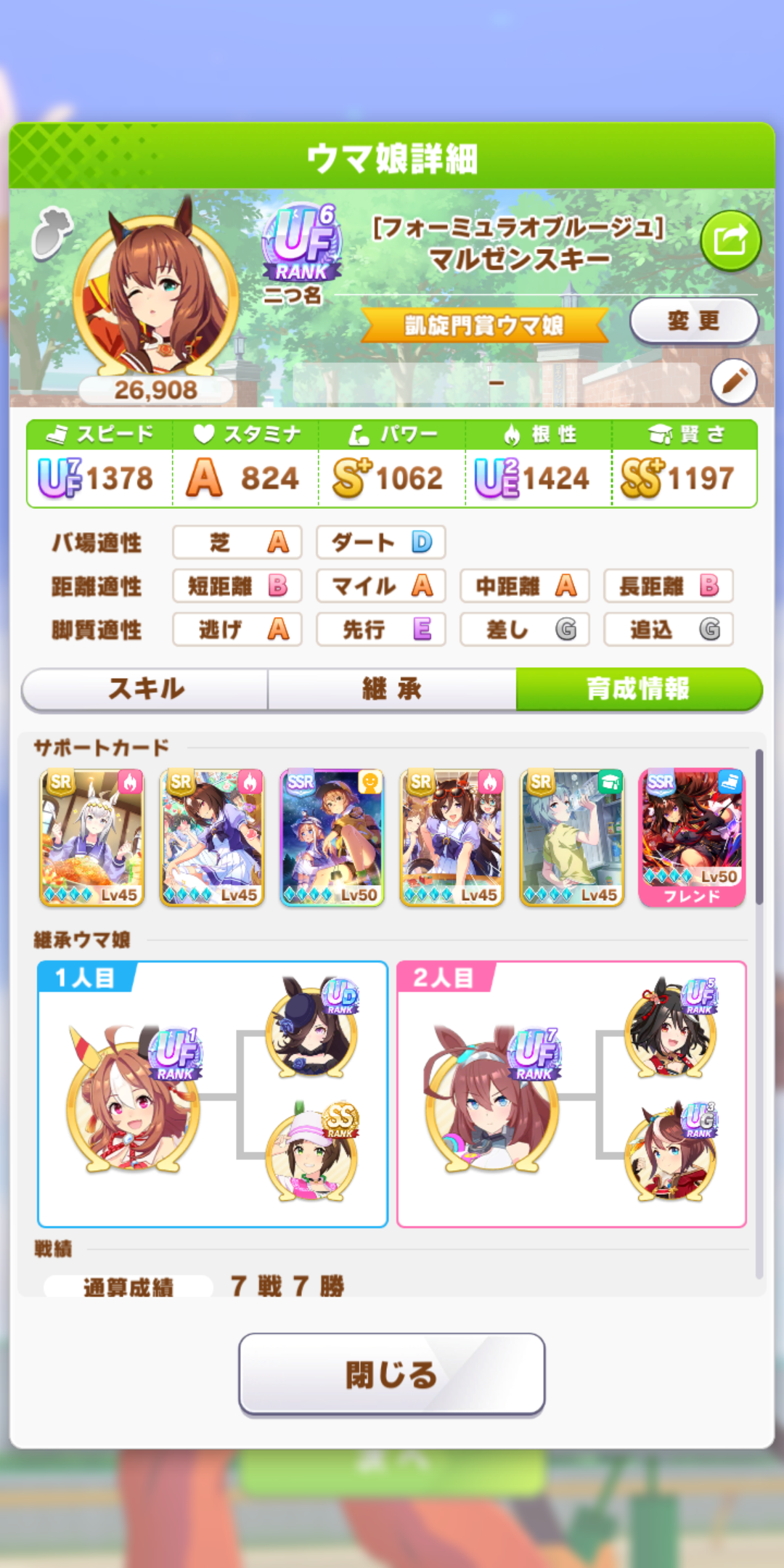Select the 育成情報 tab
The height and width of the screenshot is (1568, 784).
click(x=638, y=689)
